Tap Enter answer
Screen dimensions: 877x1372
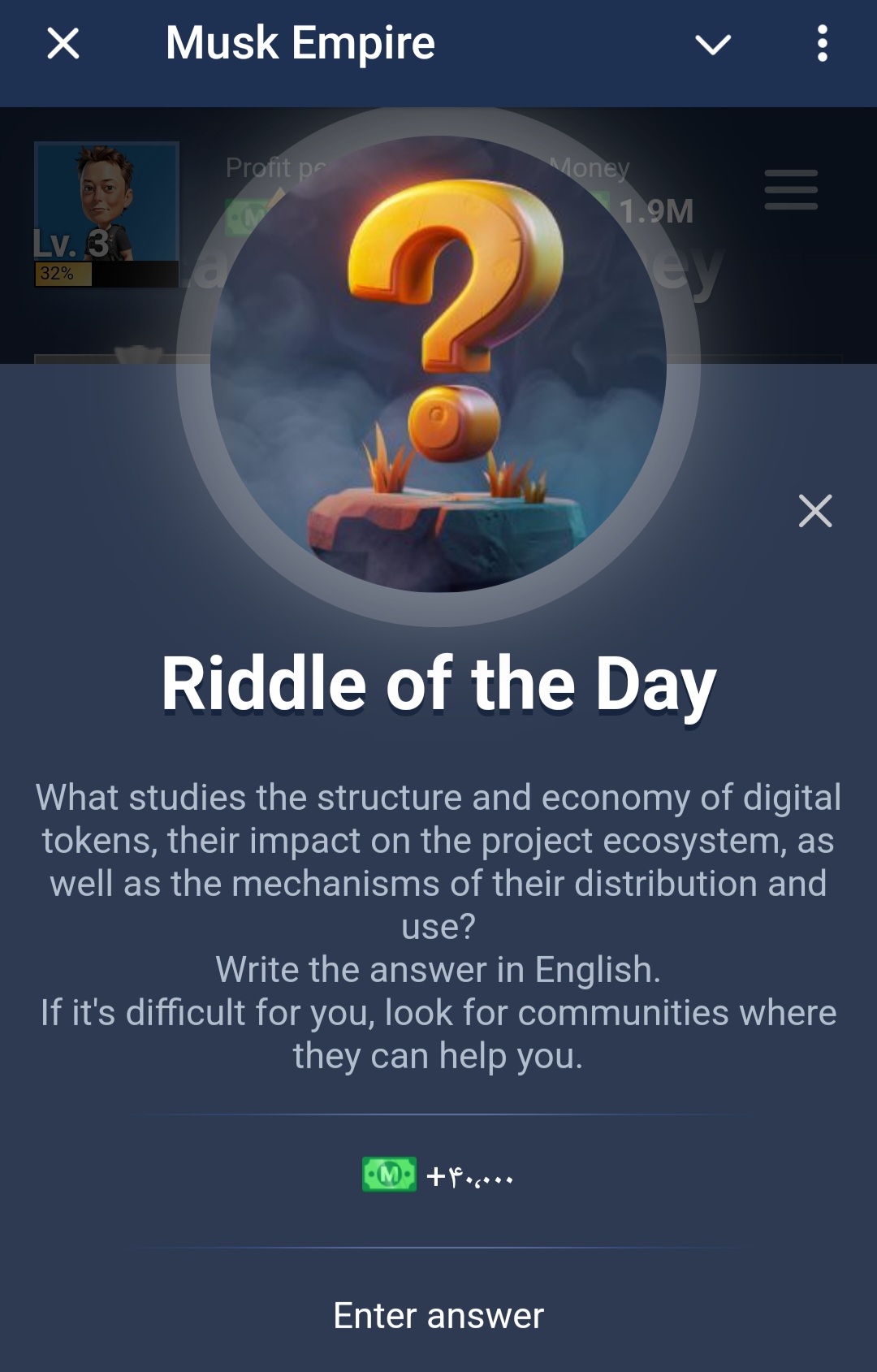coord(438,1315)
